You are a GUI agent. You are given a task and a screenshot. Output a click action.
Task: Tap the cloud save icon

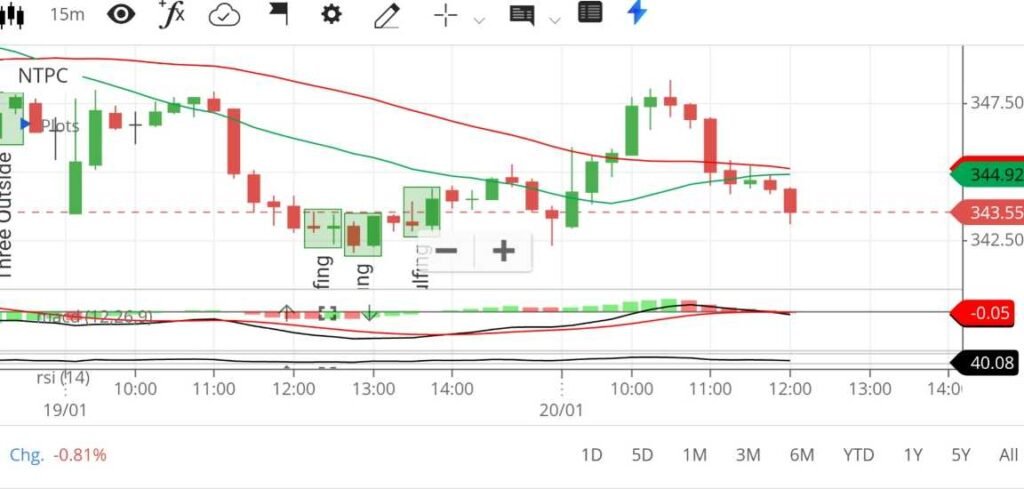pyautogui.click(x=224, y=14)
